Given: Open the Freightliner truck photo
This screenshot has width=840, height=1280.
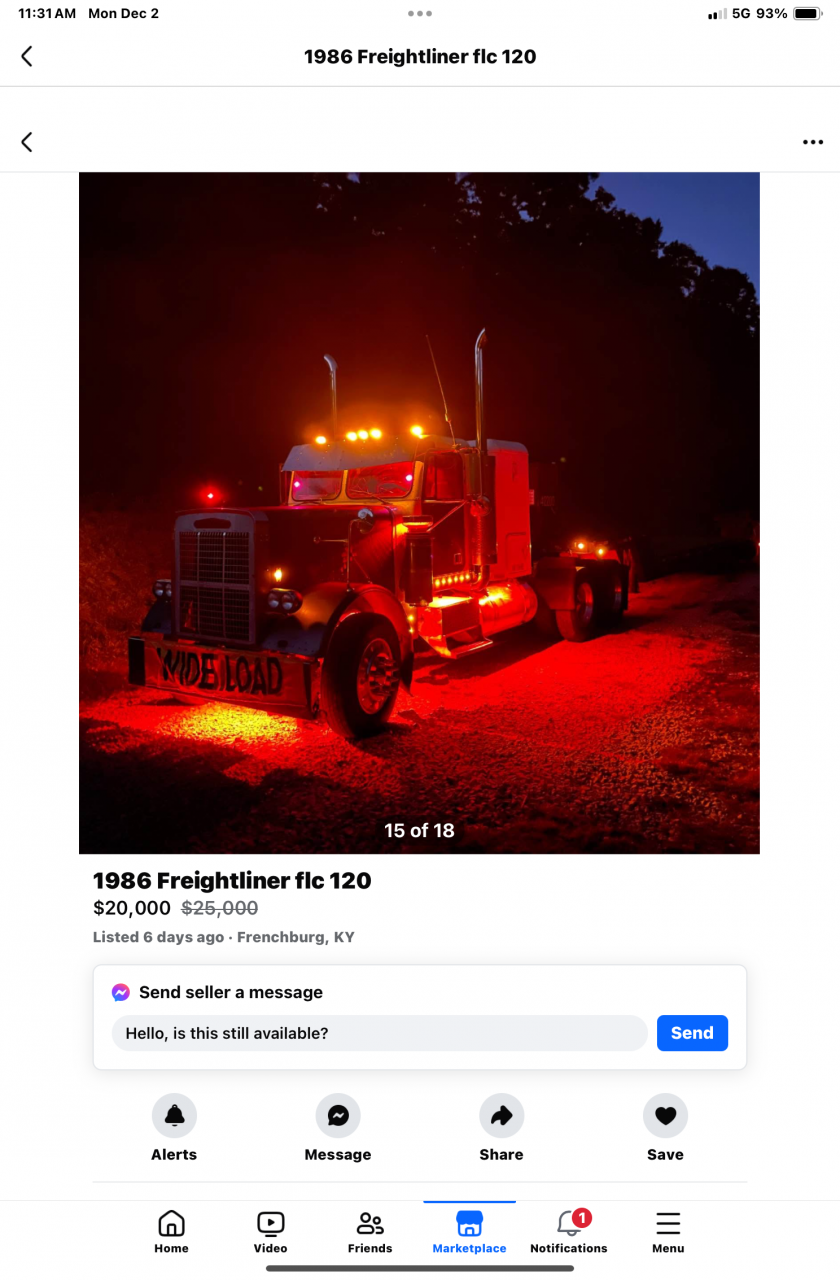Looking at the screenshot, I should point(419,512).
